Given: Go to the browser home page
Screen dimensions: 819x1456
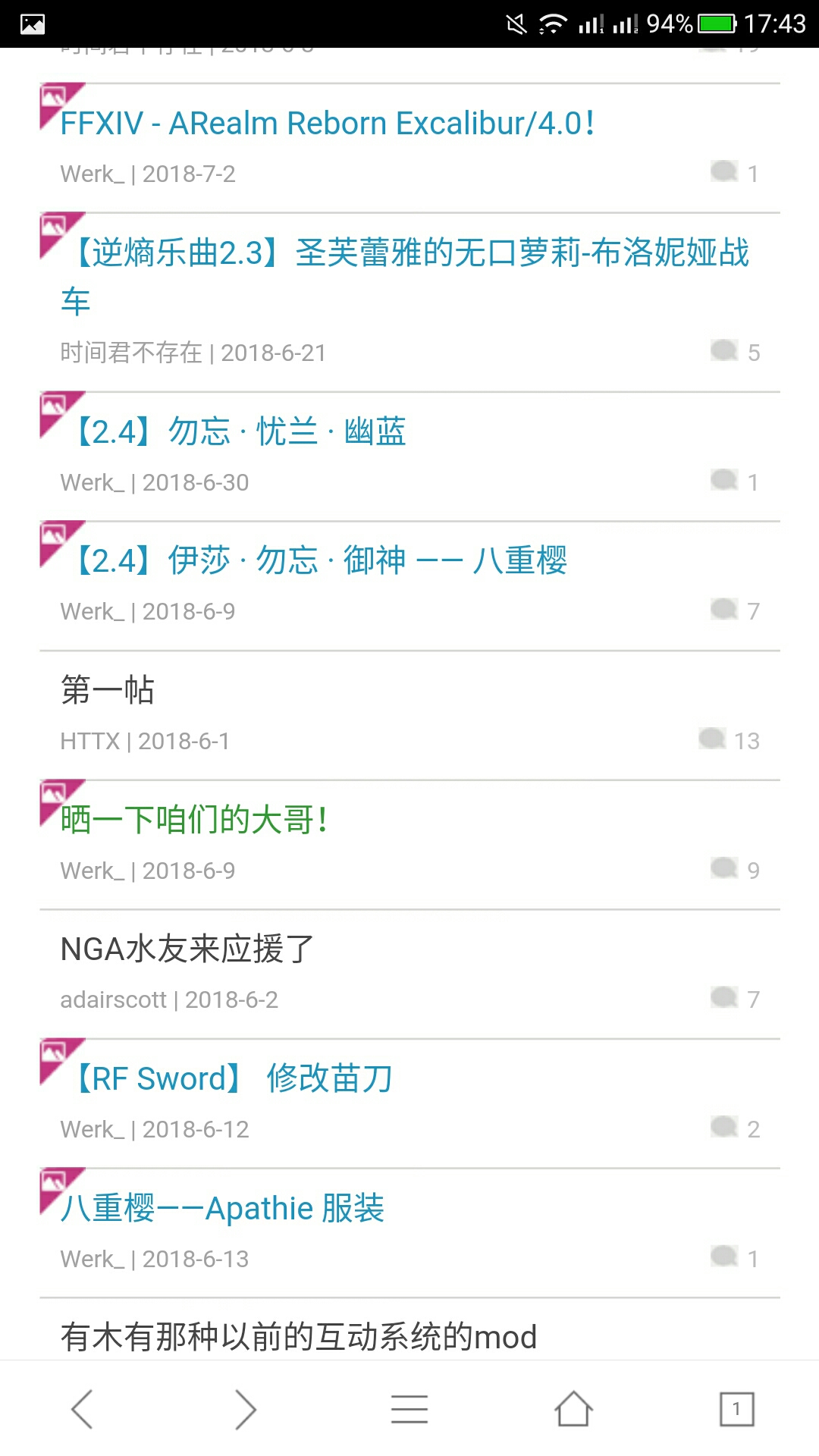Looking at the screenshot, I should click(x=573, y=1409).
